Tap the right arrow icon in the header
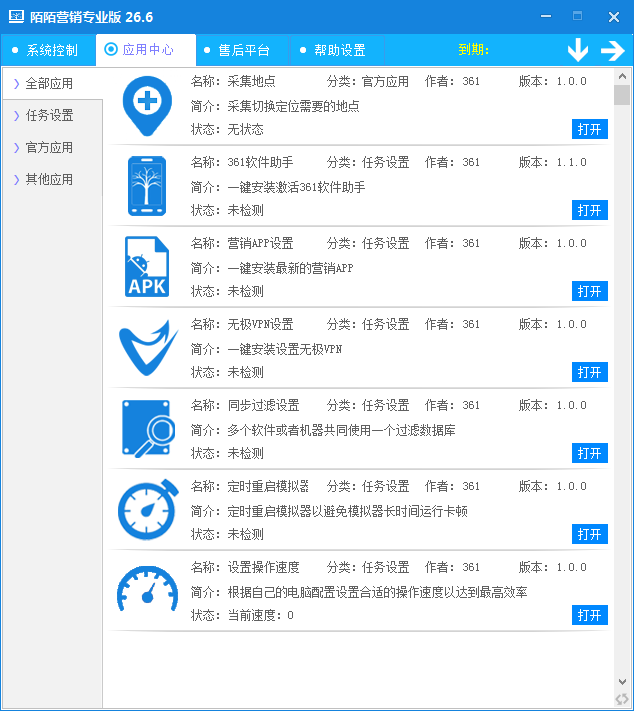Image resolution: width=634 pixels, height=711 pixels. click(612, 50)
